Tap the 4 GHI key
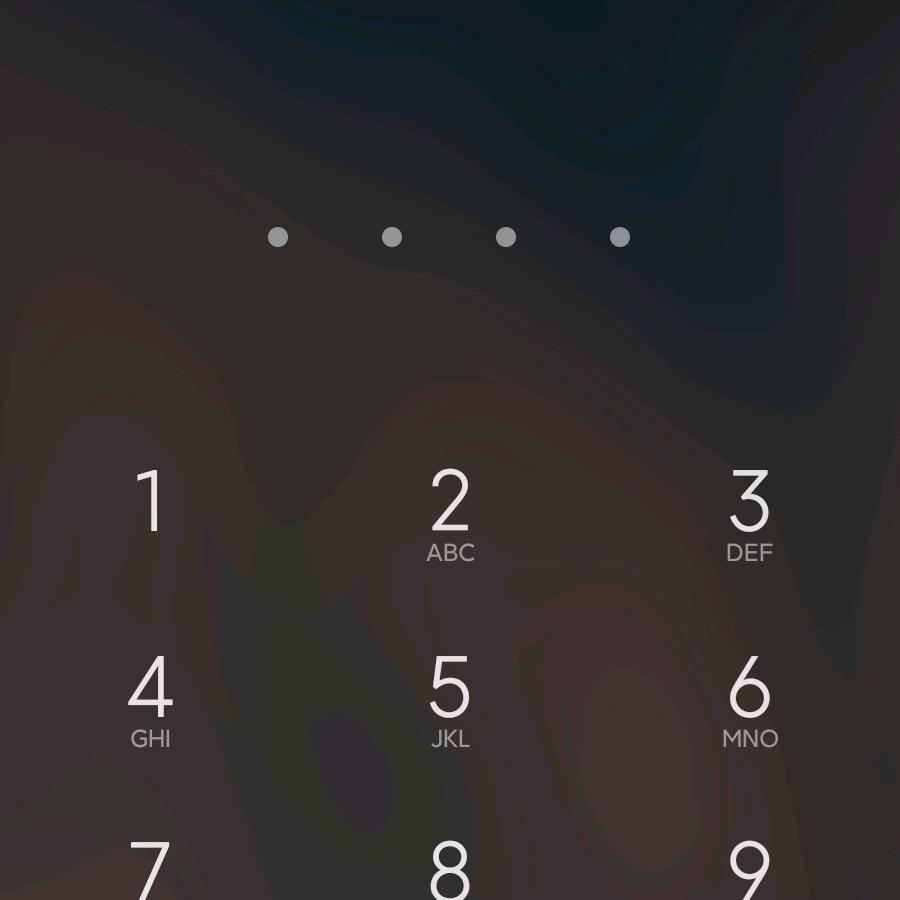The width and height of the screenshot is (900, 900). (150, 699)
